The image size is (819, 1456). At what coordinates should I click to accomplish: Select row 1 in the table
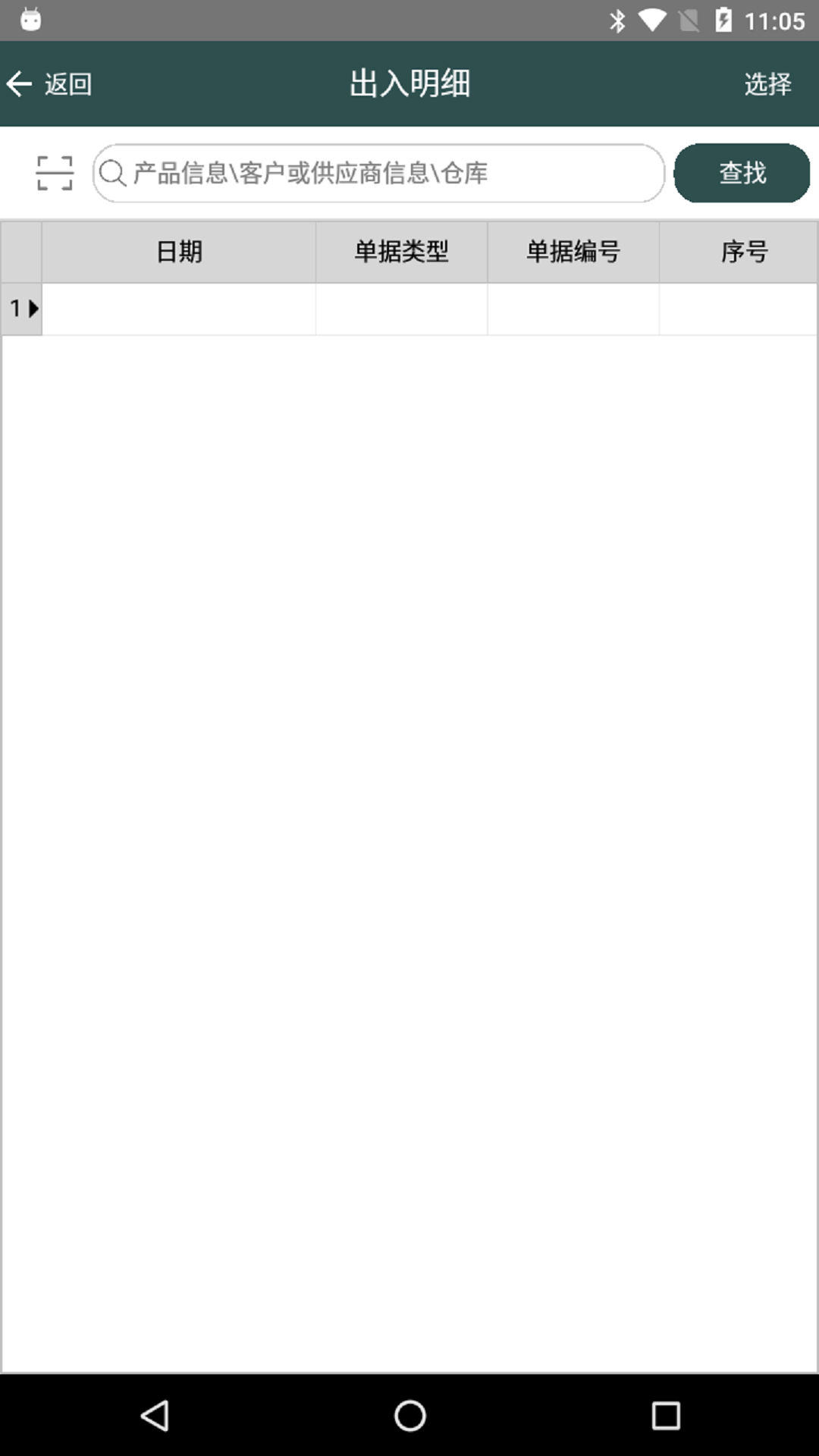(22, 309)
